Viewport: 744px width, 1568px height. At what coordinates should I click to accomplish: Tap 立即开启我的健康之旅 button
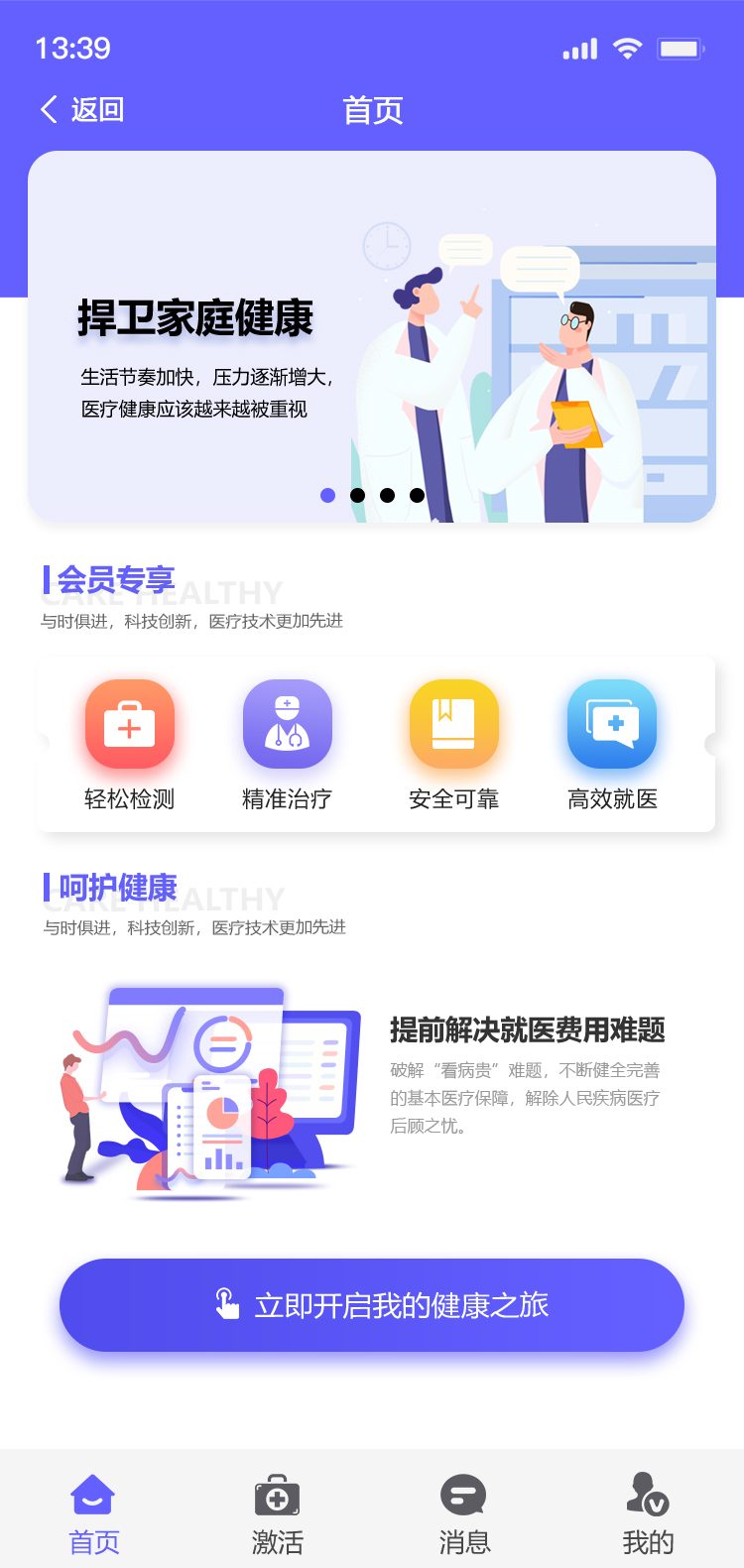372,1305
